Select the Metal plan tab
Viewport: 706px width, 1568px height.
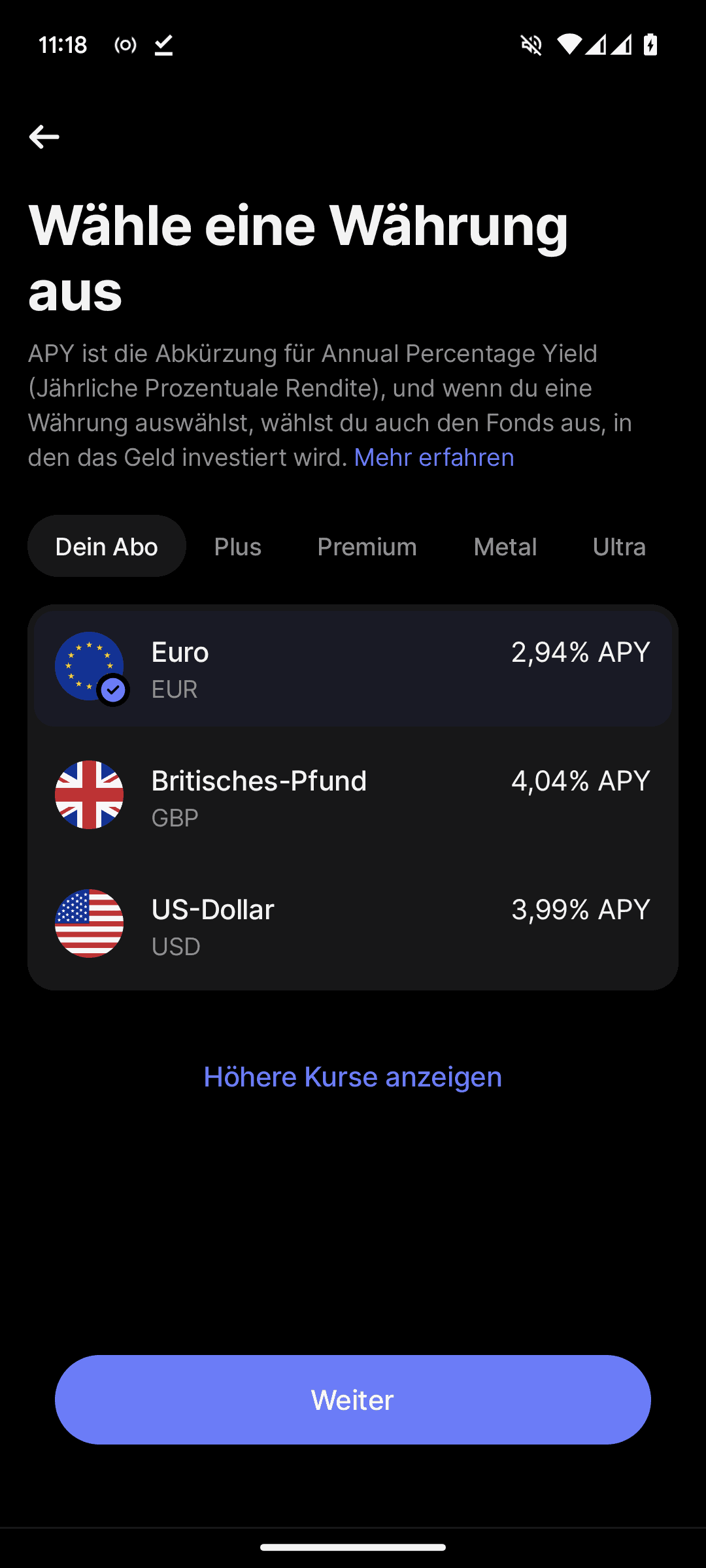pos(505,546)
